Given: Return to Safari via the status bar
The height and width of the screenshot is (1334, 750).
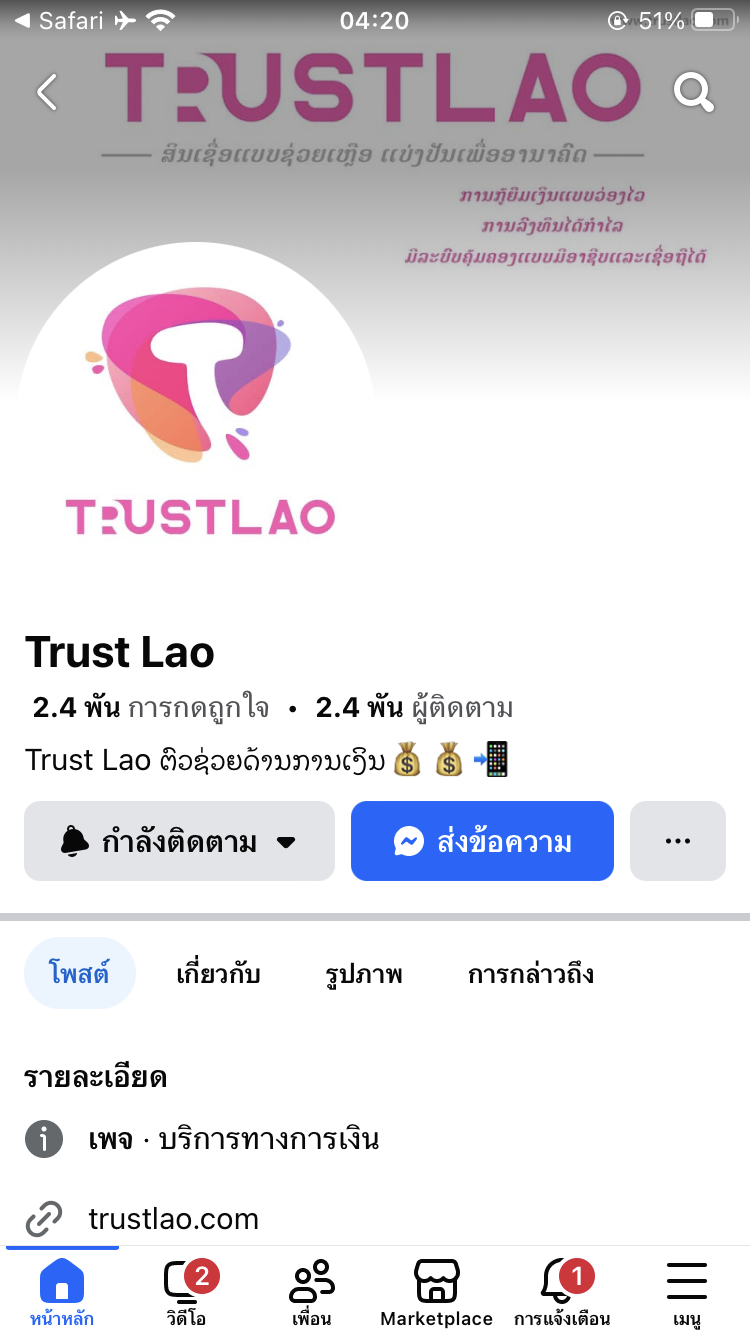Looking at the screenshot, I should pyautogui.click(x=60, y=20).
